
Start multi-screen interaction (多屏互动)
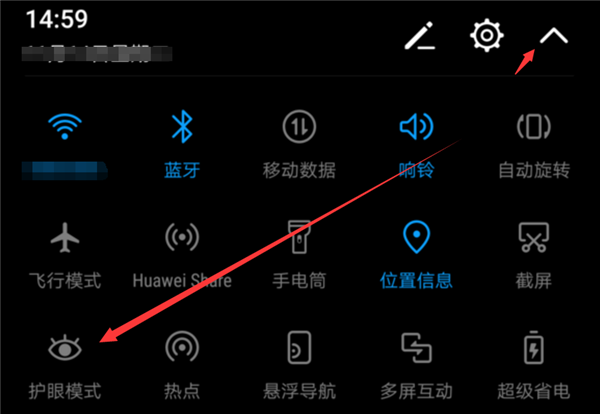point(416,348)
